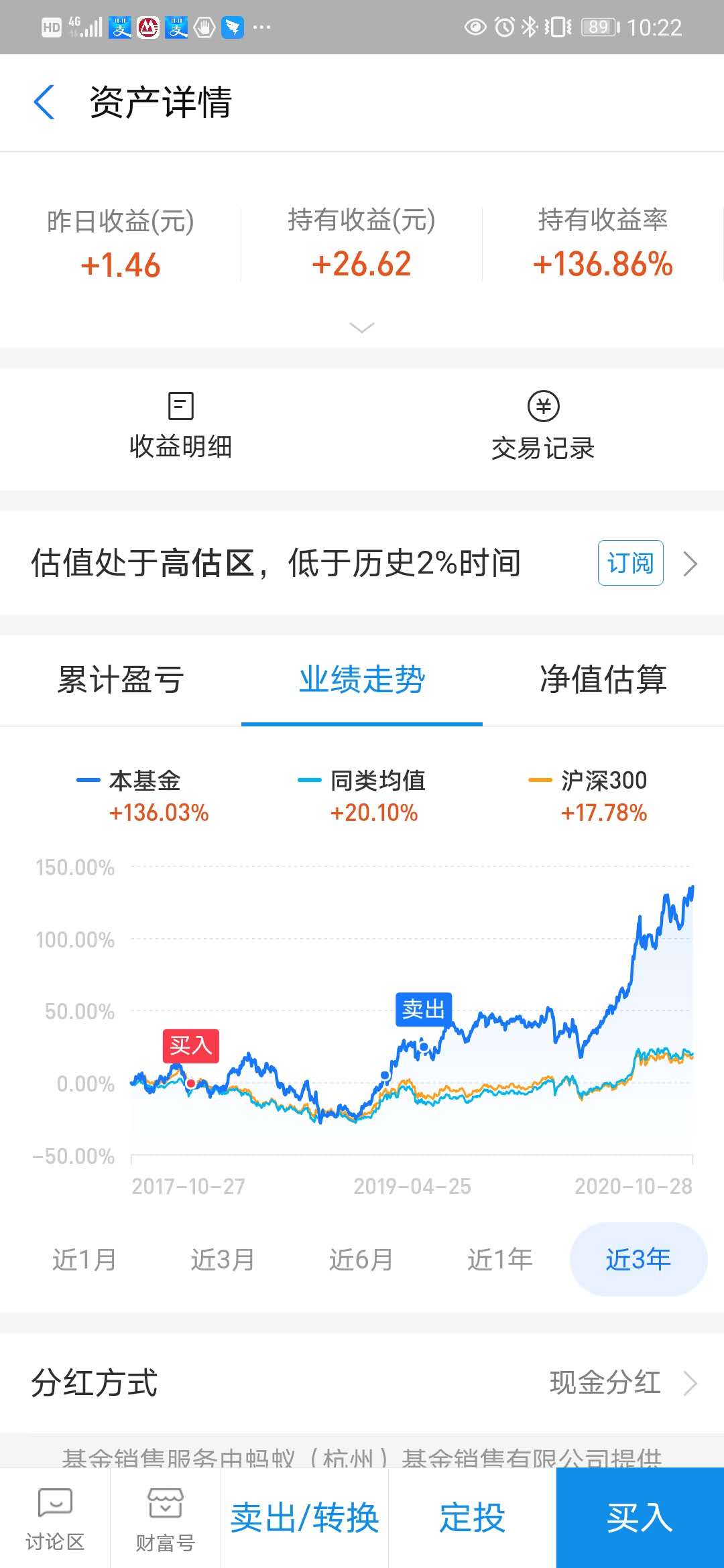Image resolution: width=724 pixels, height=1568 pixels.
Task: Set up 定投 recurring investment
Action: (473, 1518)
